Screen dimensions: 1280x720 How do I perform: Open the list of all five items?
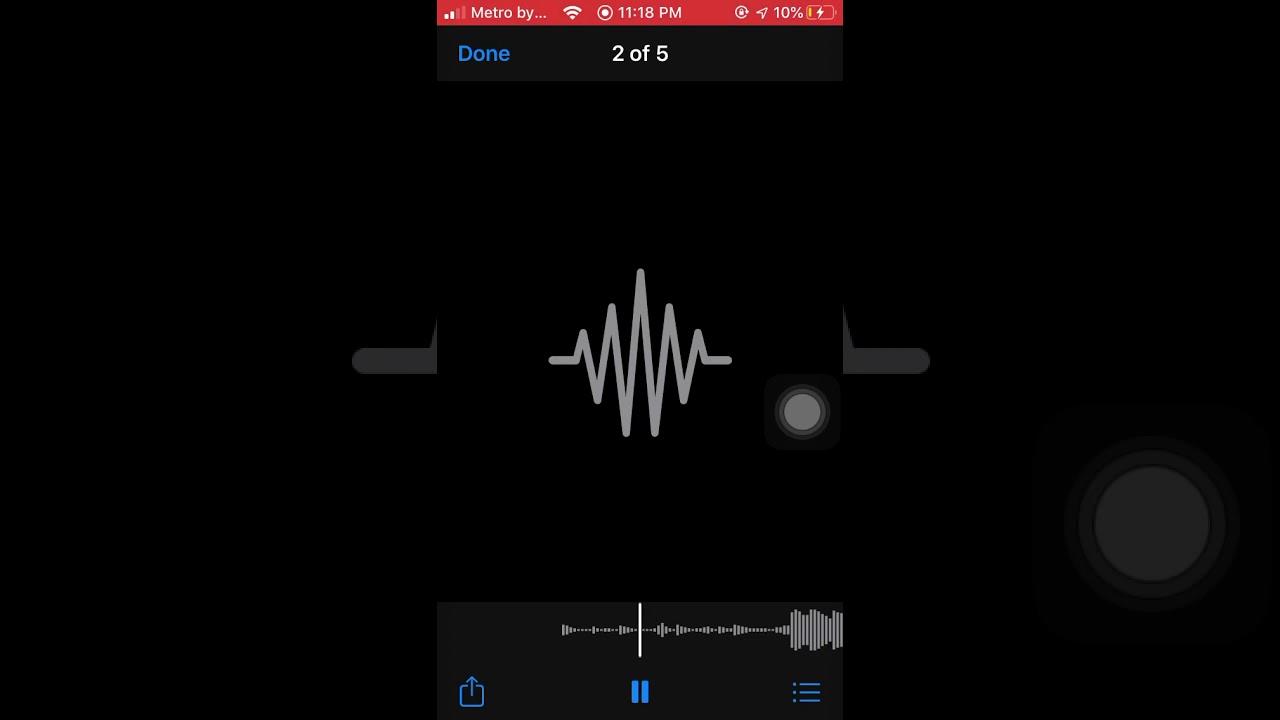pos(806,692)
